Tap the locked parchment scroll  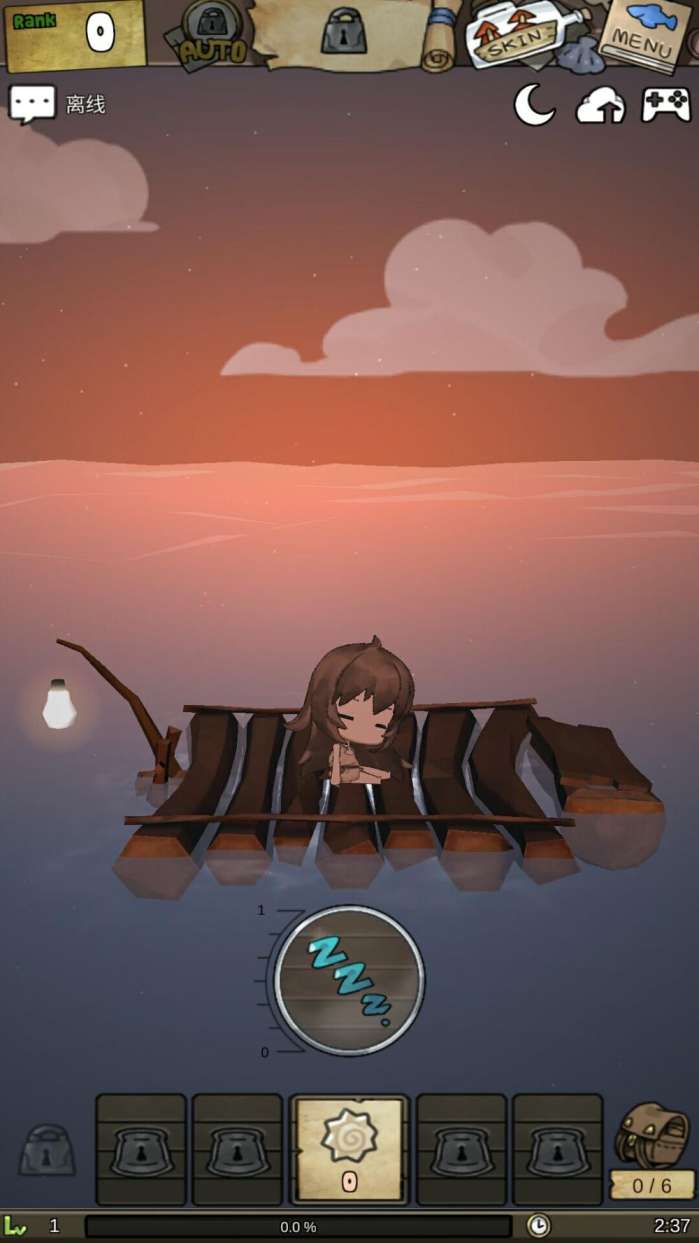click(x=345, y=33)
